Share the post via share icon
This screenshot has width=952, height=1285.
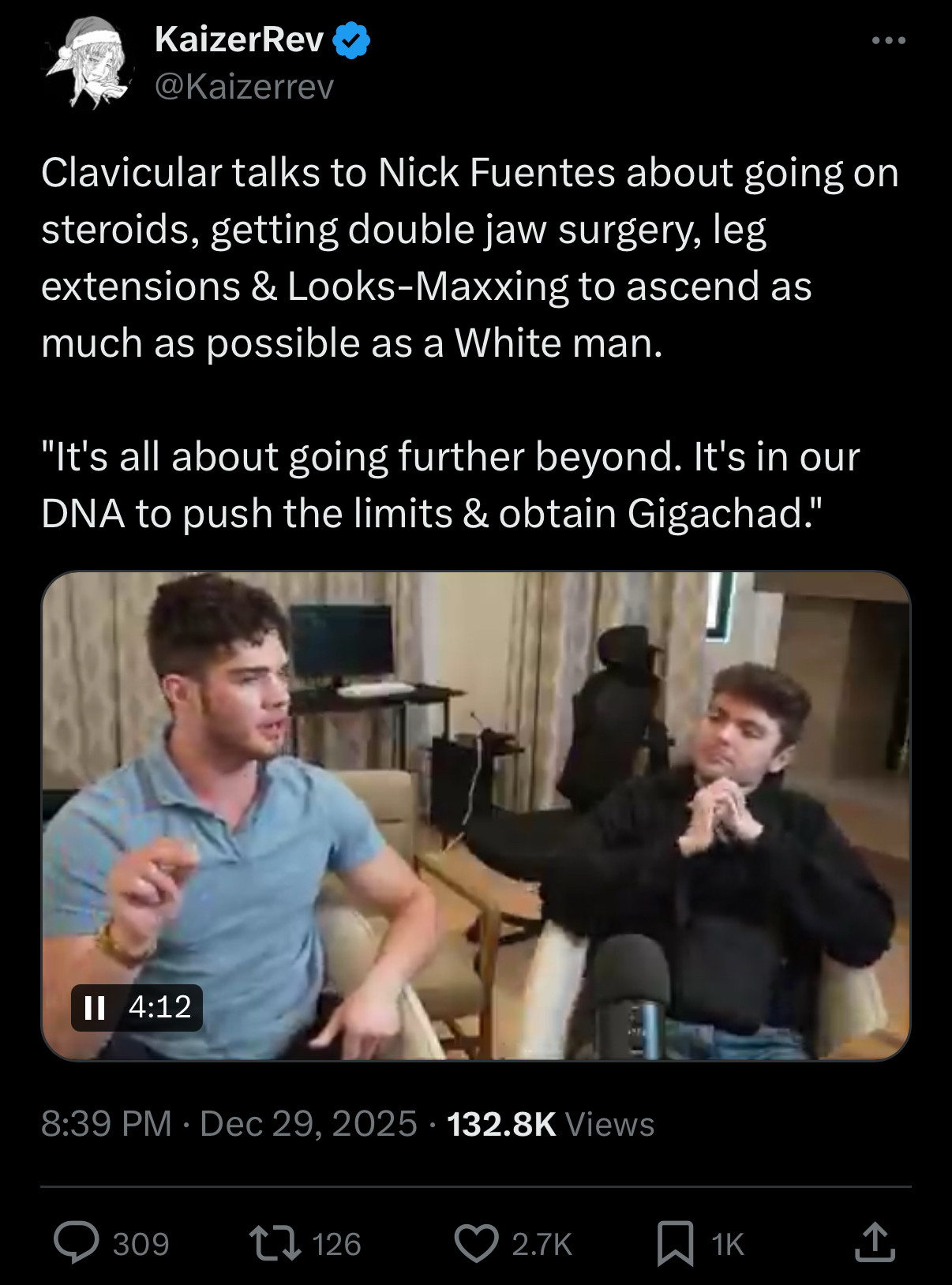875,1242
